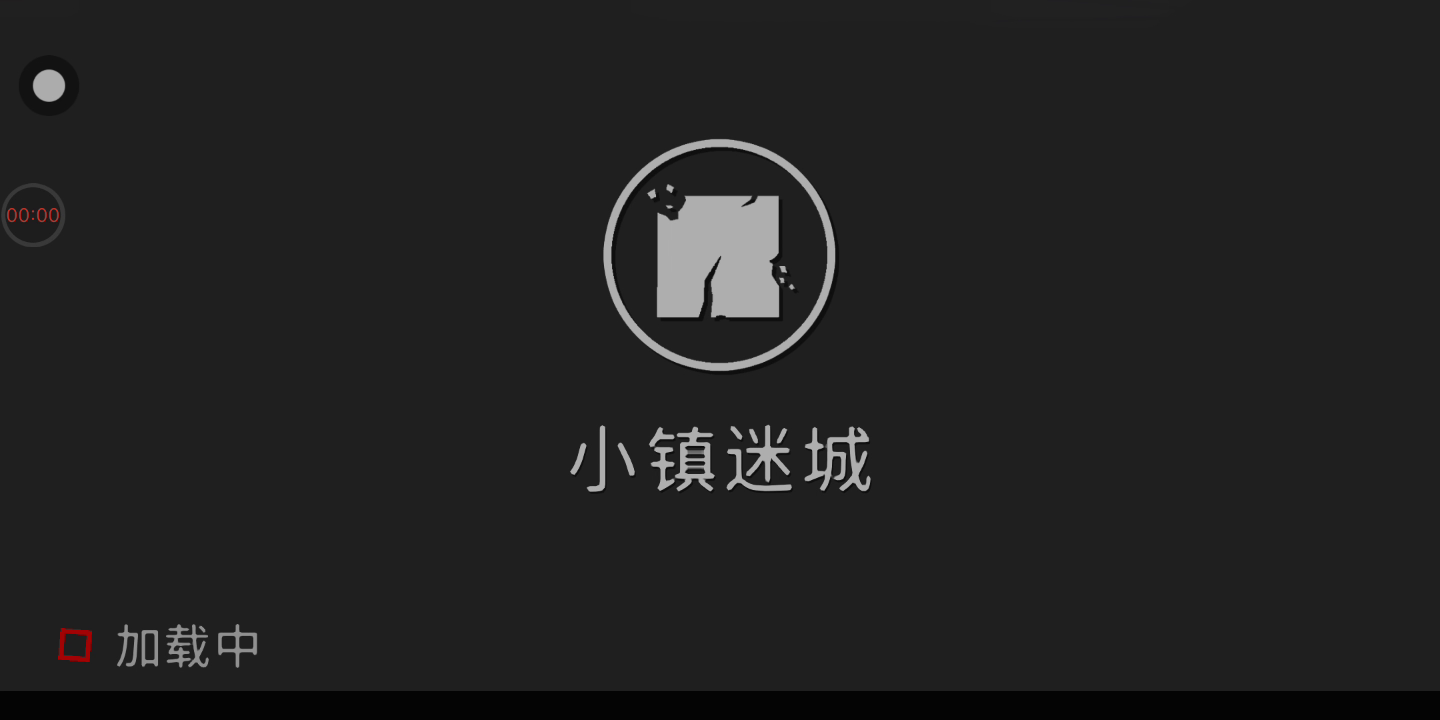Tap the round screen record button
This screenshot has width=1440, height=720.
tap(49, 86)
